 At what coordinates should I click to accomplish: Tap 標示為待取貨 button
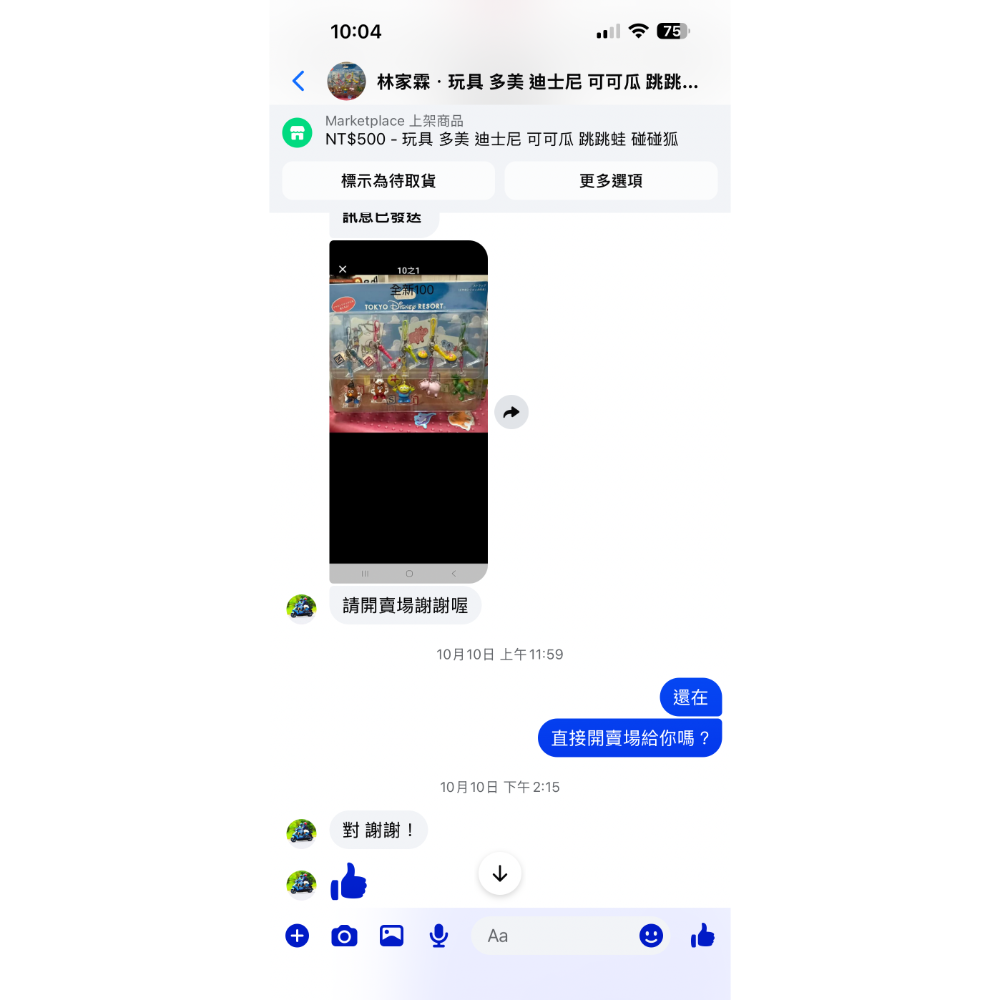388,181
